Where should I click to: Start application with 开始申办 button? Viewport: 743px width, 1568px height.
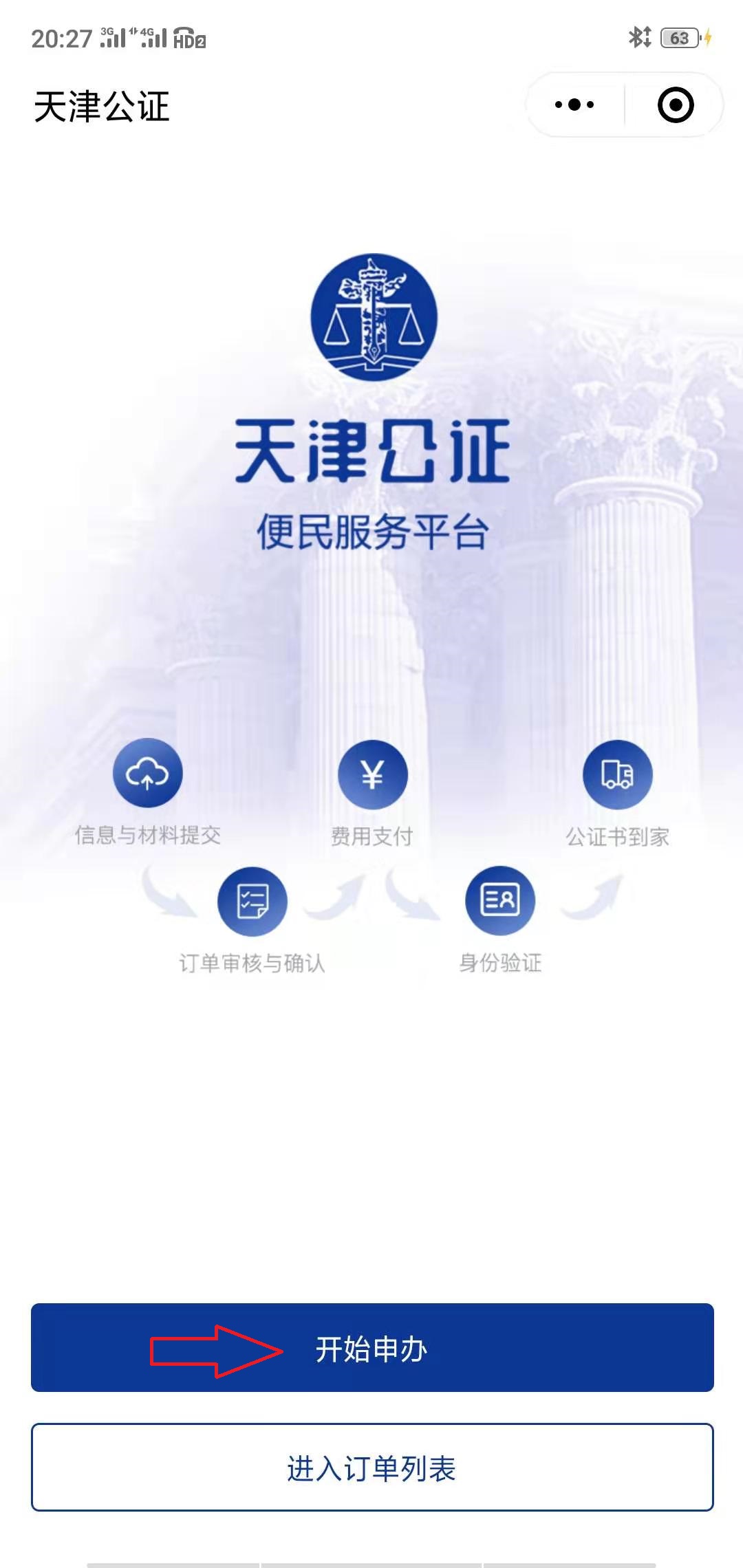(371, 1348)
